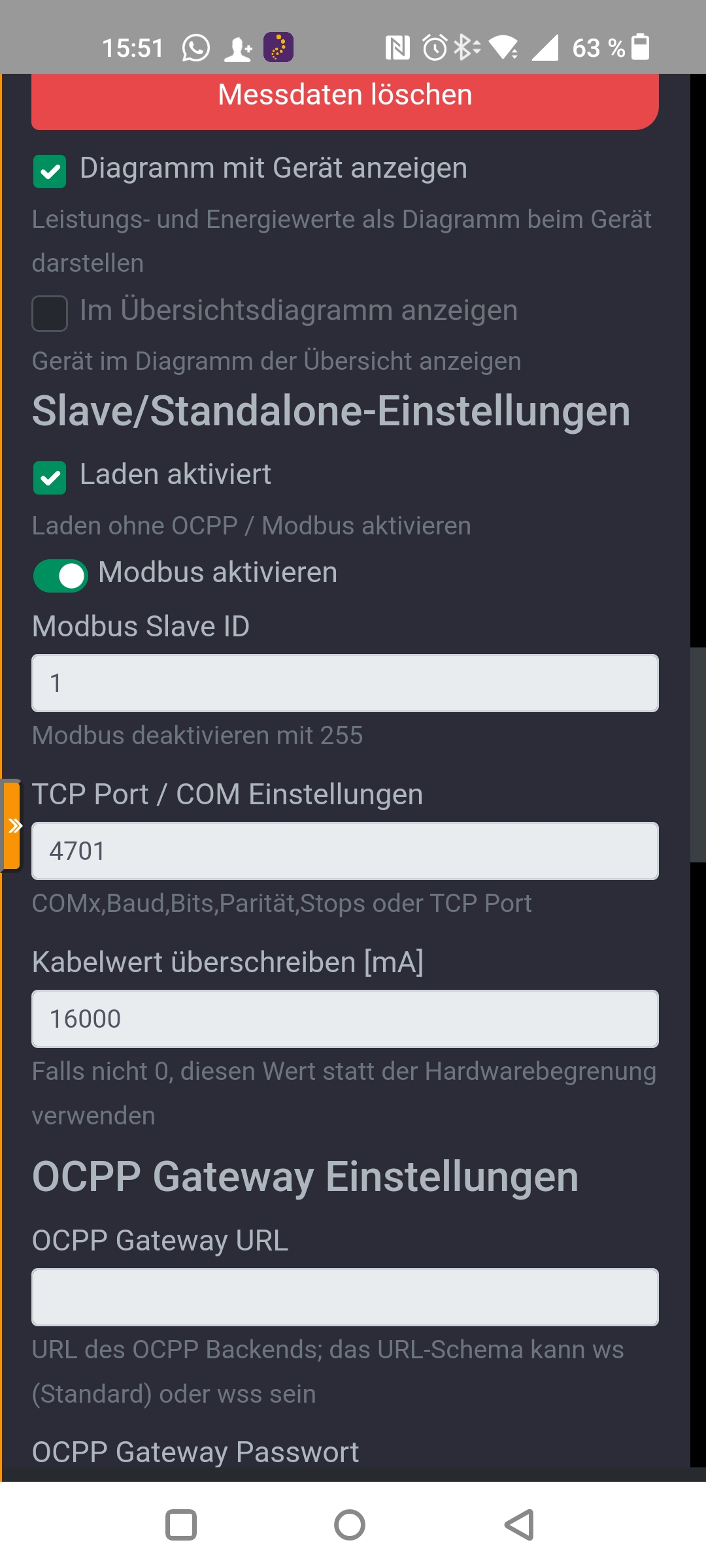The height and width of the screenshot is (1568, 706).
Task: Turn off the Modbus aktivieren switch
Action: (x=61, y=576)
